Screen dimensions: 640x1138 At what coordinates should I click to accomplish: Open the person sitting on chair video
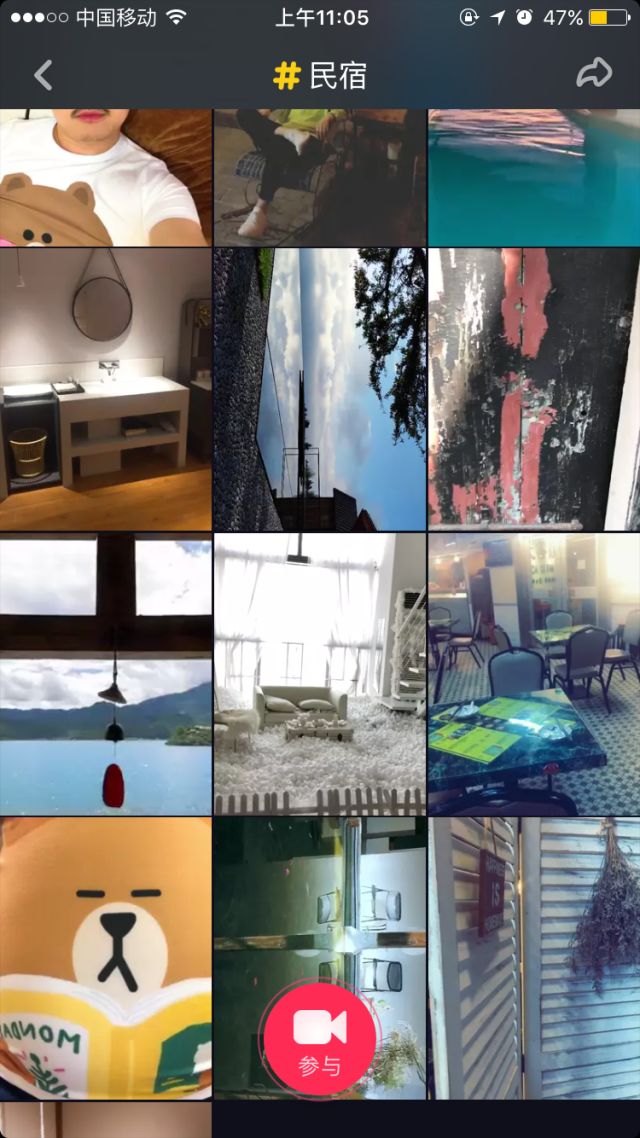pyautogui.click(x=319, y=177)
